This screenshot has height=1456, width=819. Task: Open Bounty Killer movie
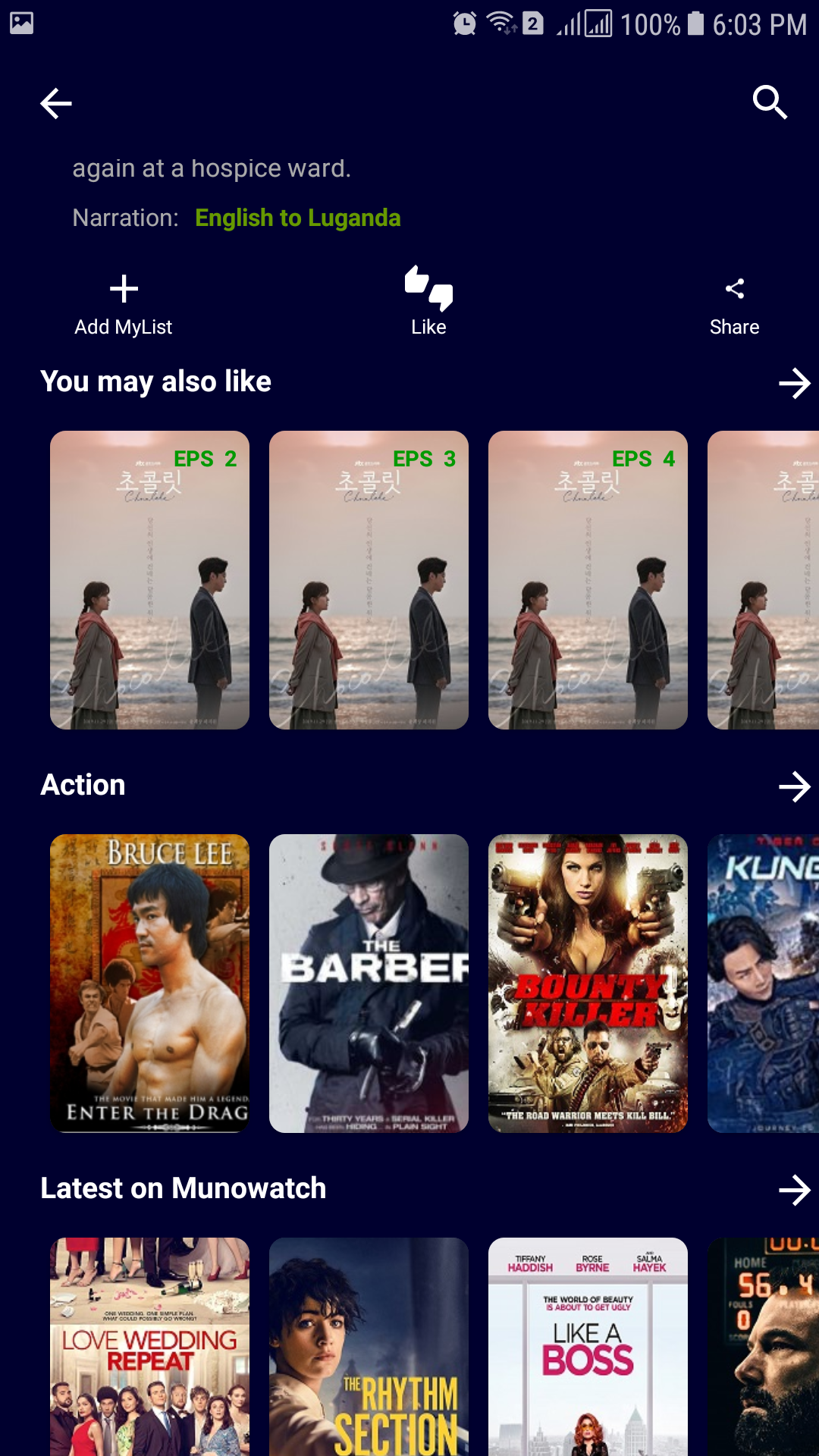tap(588, 984)
